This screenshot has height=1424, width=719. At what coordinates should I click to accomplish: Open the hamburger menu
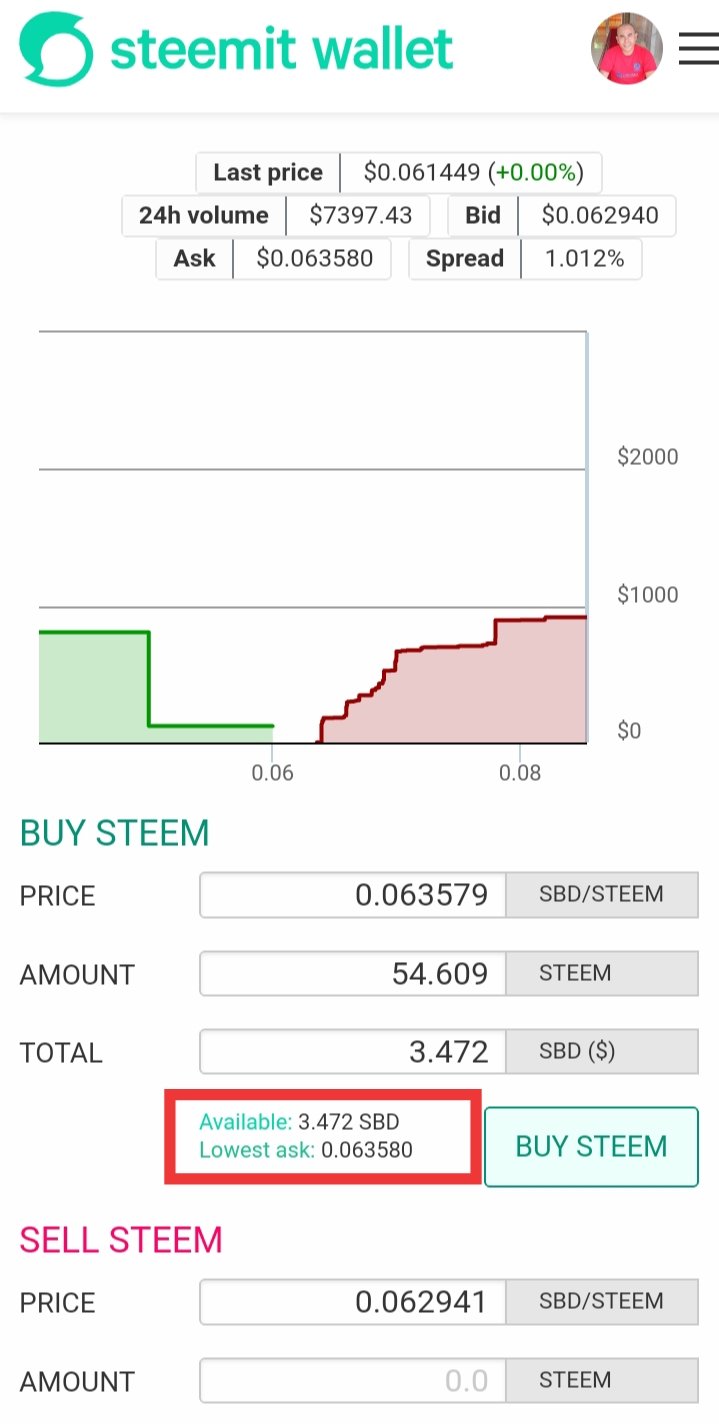[x=698, y=49]
